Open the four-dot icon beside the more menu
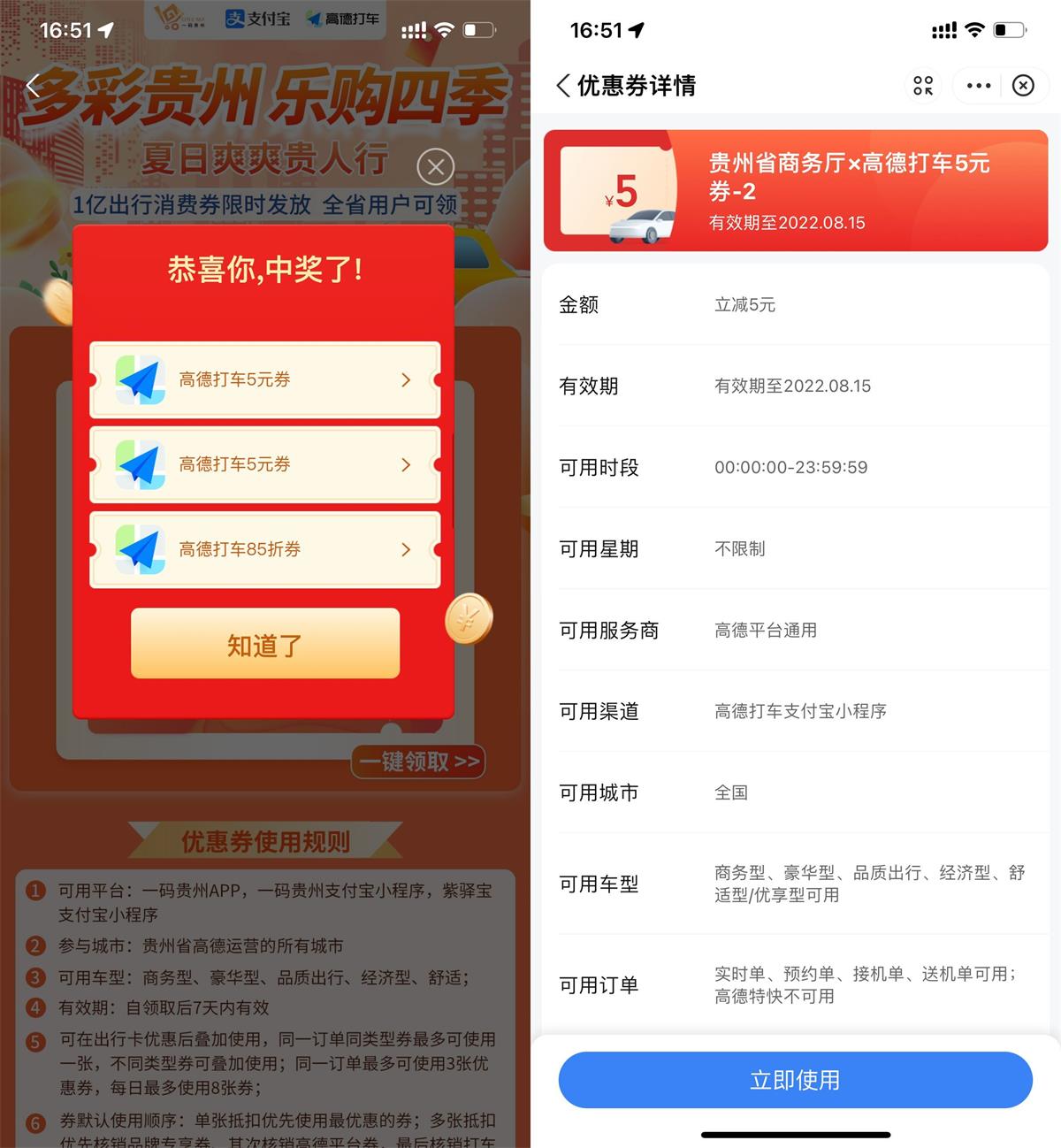Image resolution: width=1061 pixels, height=1148 pixels. (x=923, y=86)
